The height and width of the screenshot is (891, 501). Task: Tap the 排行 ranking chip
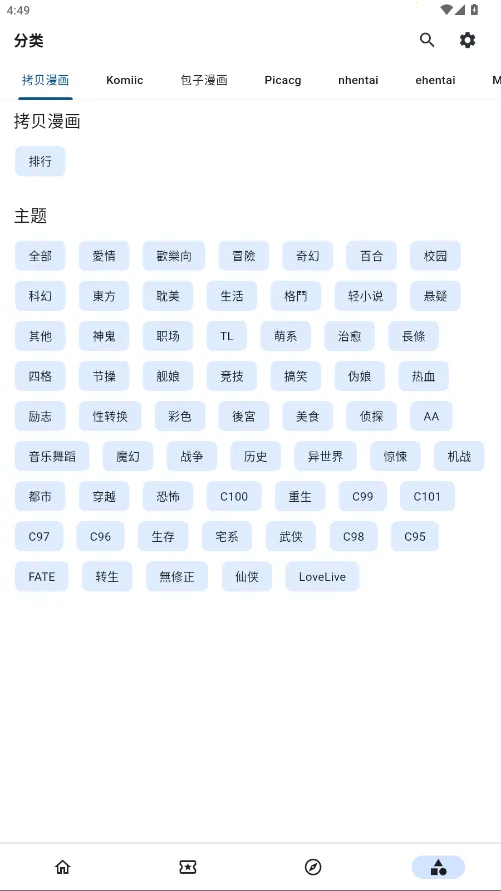[40, 161]
